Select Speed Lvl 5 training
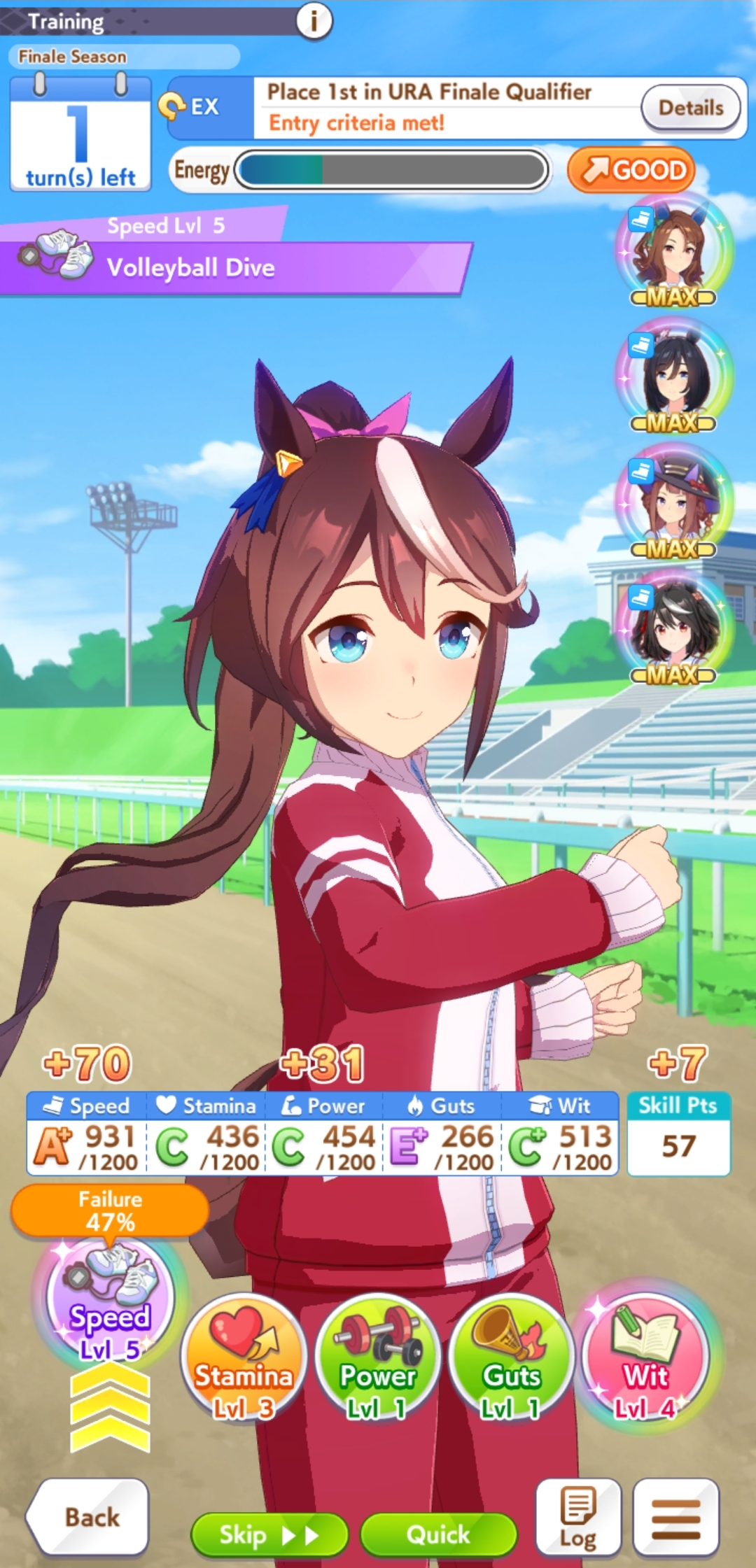The height and width of the screenshot is (1568, 756). pyautogui.click(x=110, y=1300)
